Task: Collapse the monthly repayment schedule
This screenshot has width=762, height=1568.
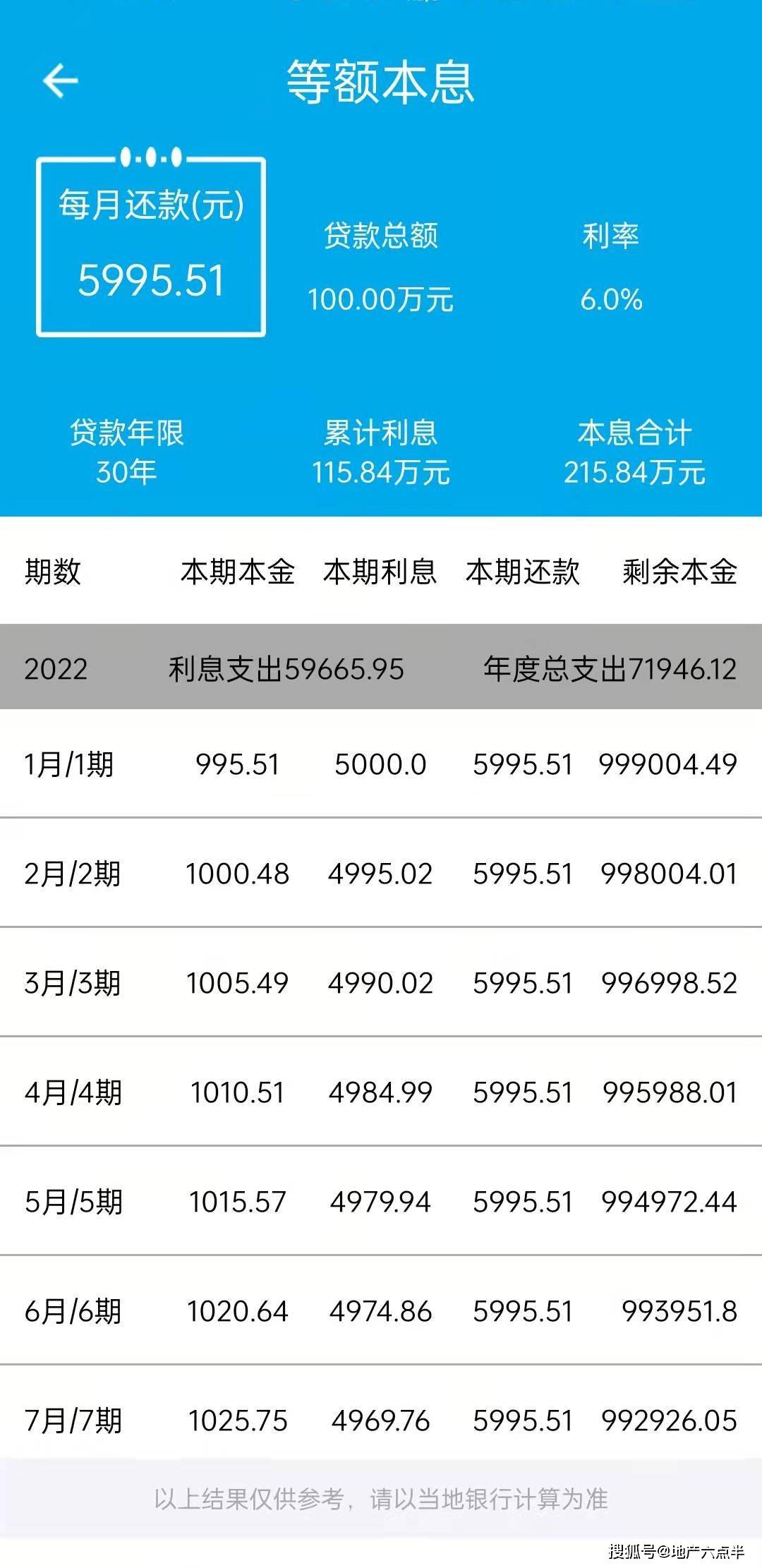Action: 381,573
